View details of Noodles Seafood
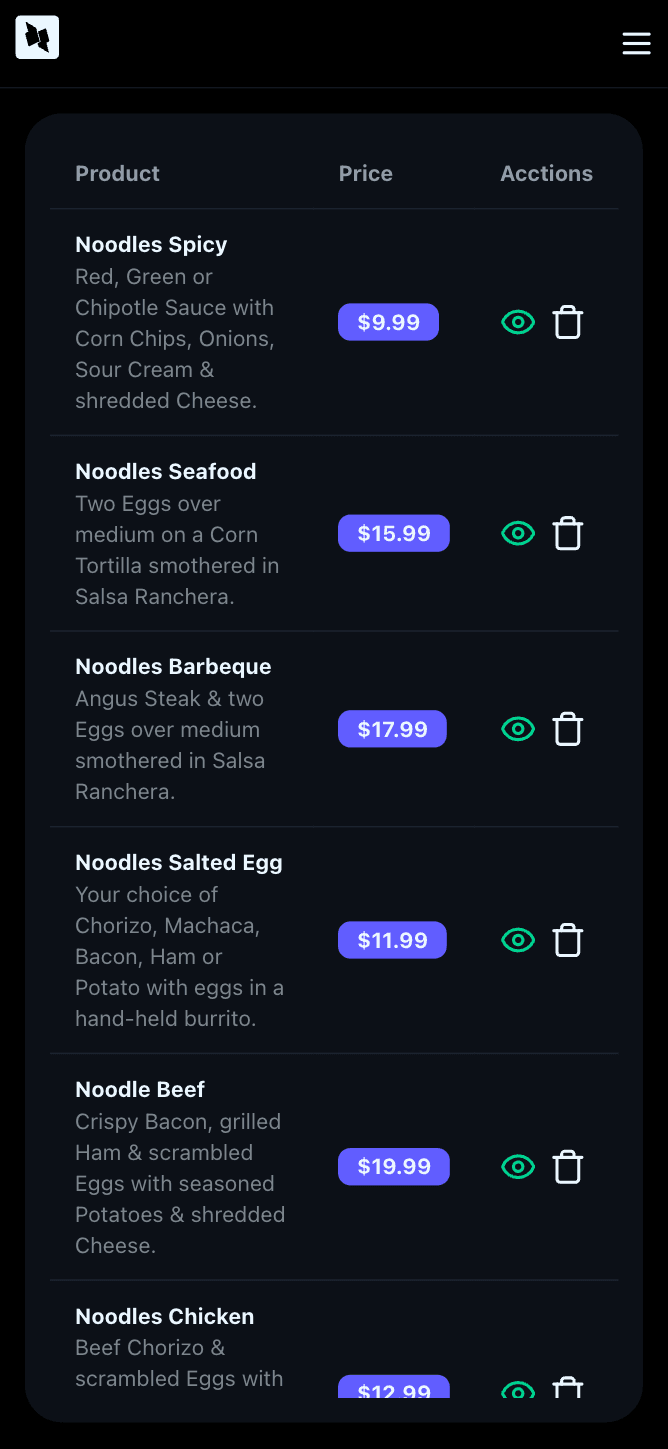 click(518, 533)
